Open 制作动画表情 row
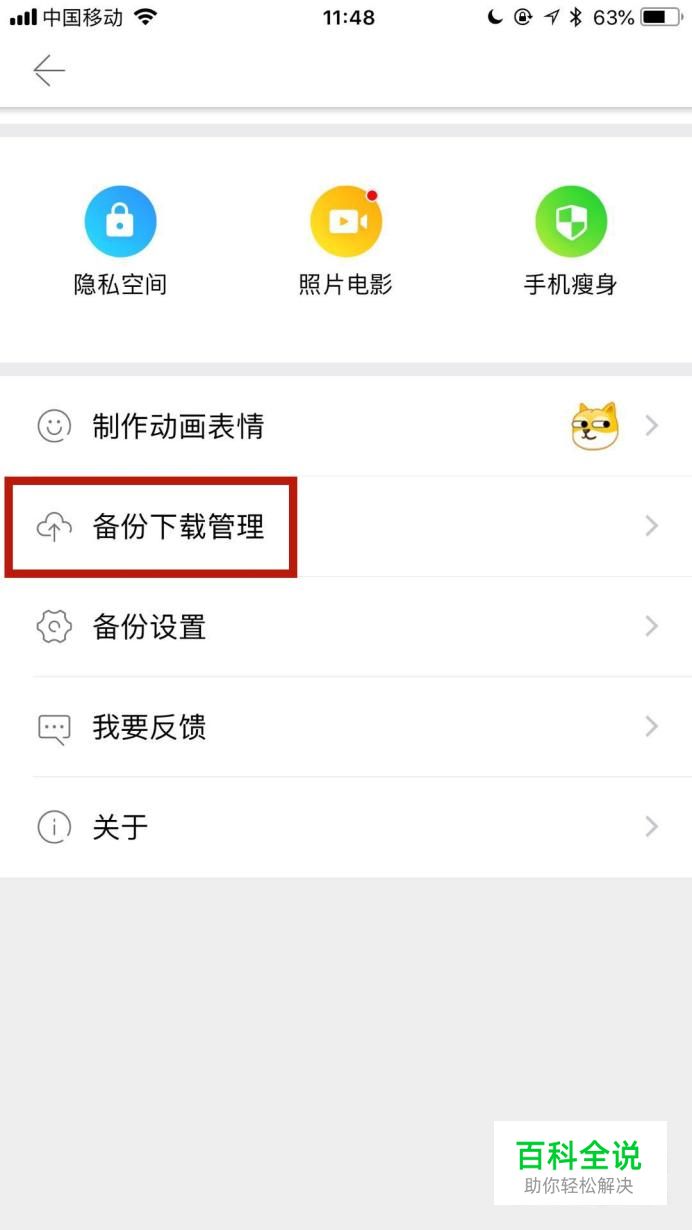The width and height of the screenshot is (692, 1230). coord(346,426)
